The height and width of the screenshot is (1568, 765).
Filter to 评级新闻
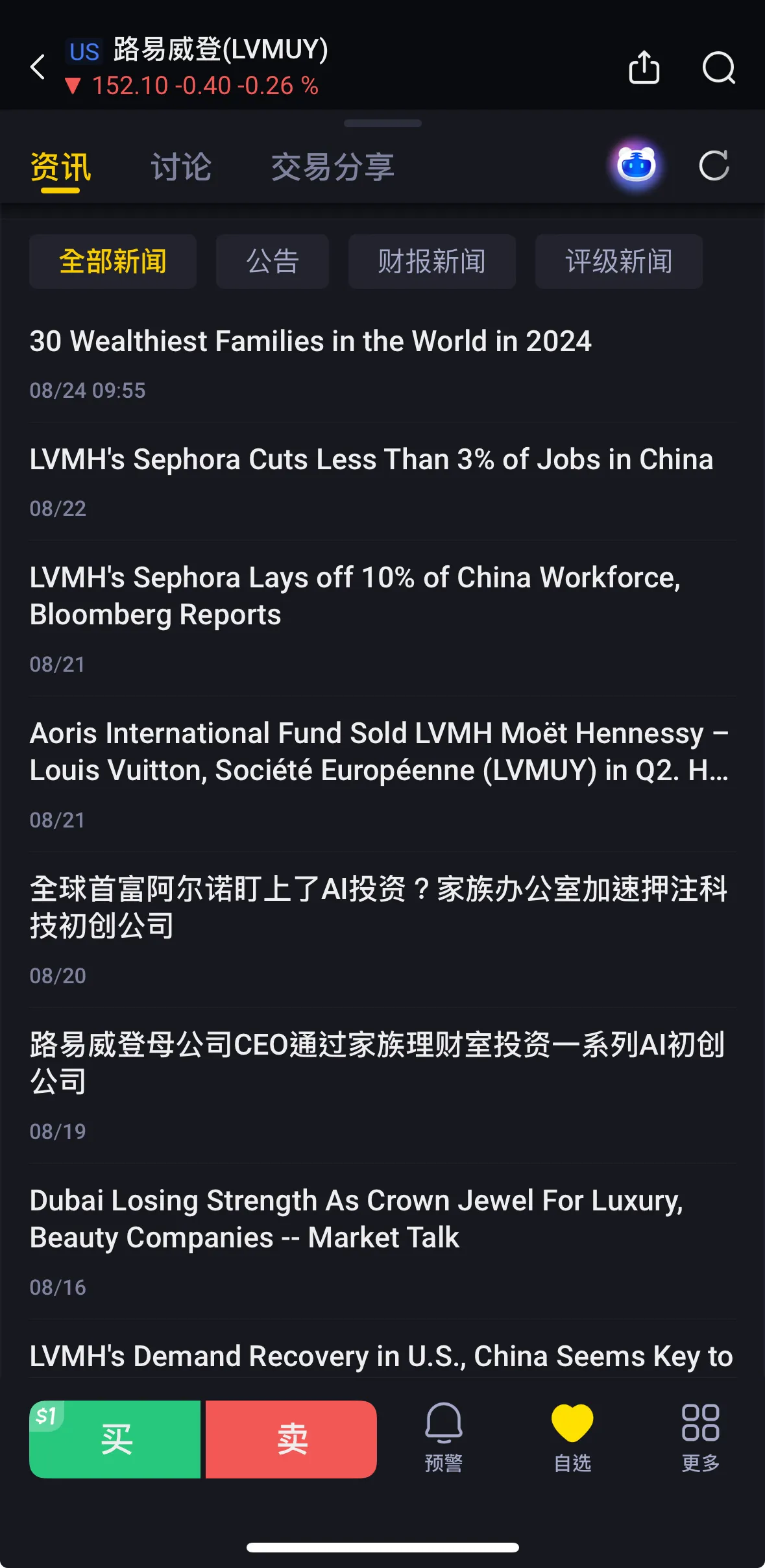tap(618, 262)
